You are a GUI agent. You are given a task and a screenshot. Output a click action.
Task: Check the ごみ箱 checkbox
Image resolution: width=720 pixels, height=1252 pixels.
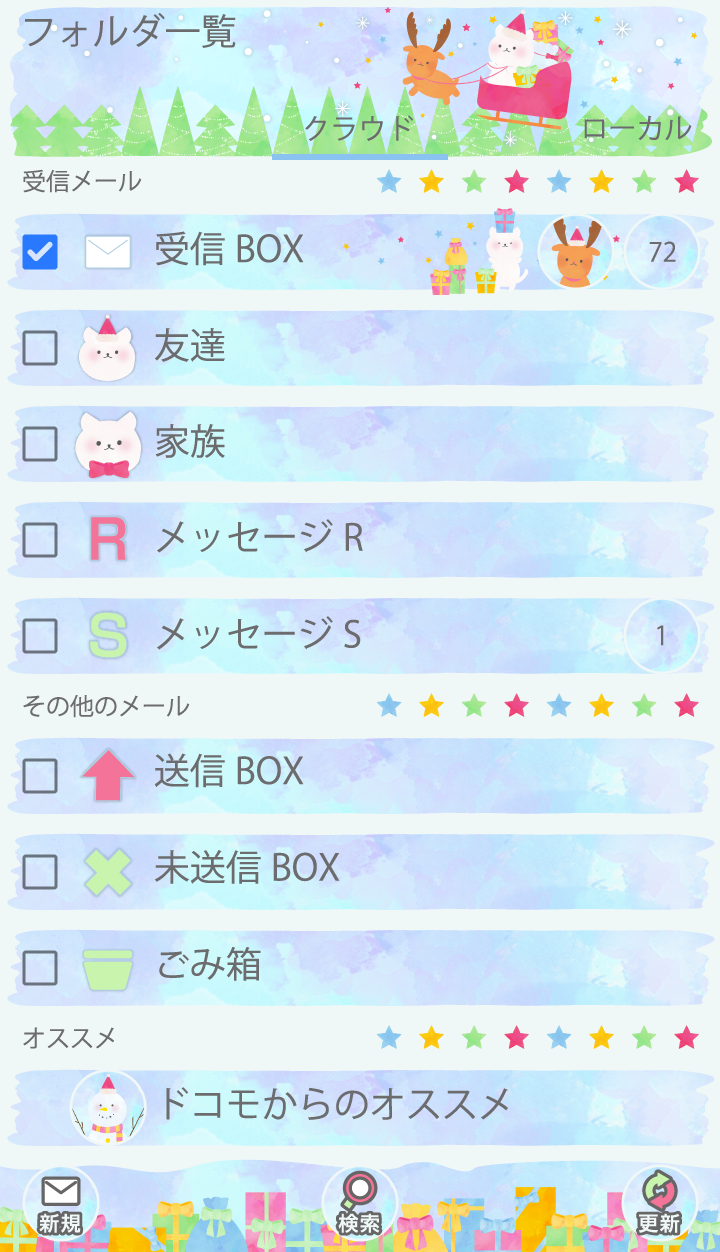tap(40, 967)
